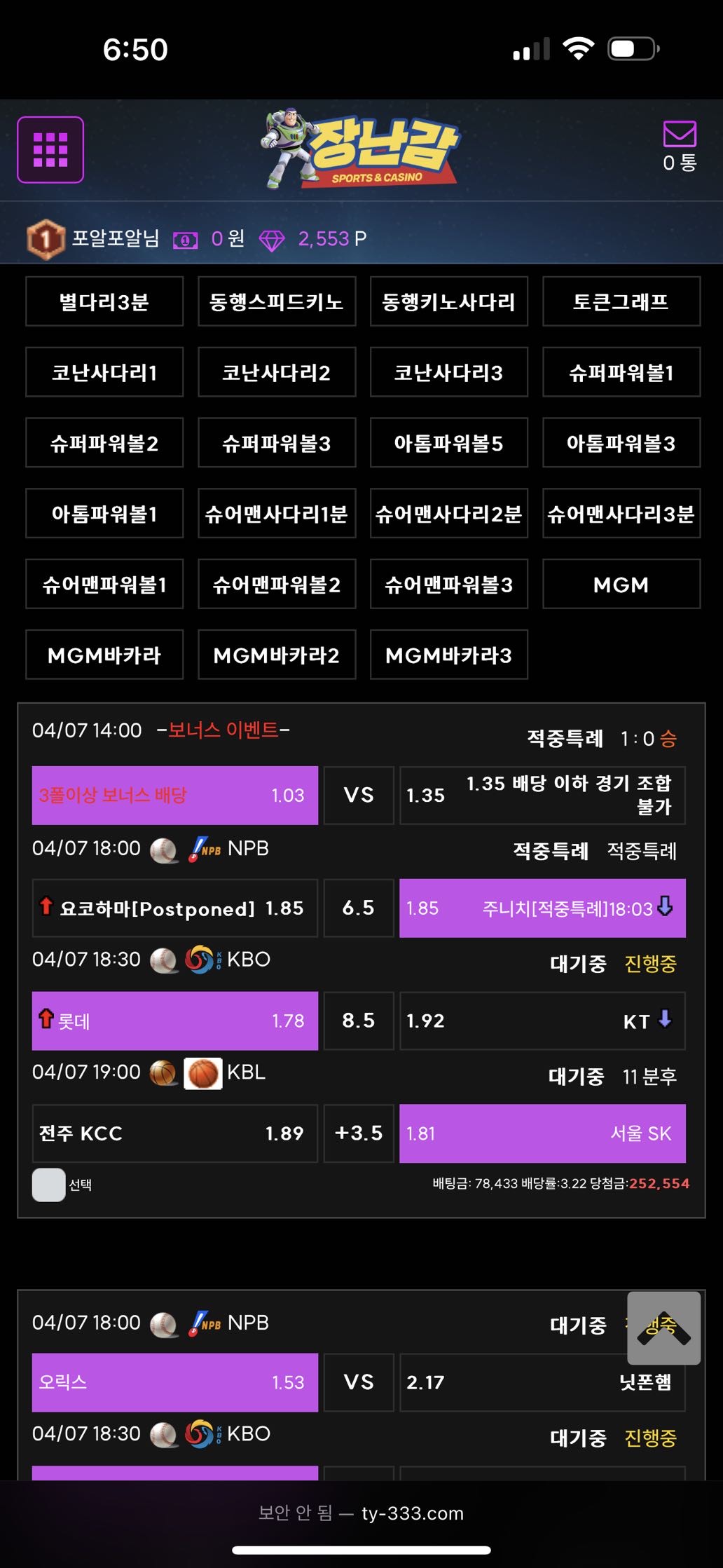Go to 동행키노사다리
The image size is (723, 1568).
[x=448, y=301]
